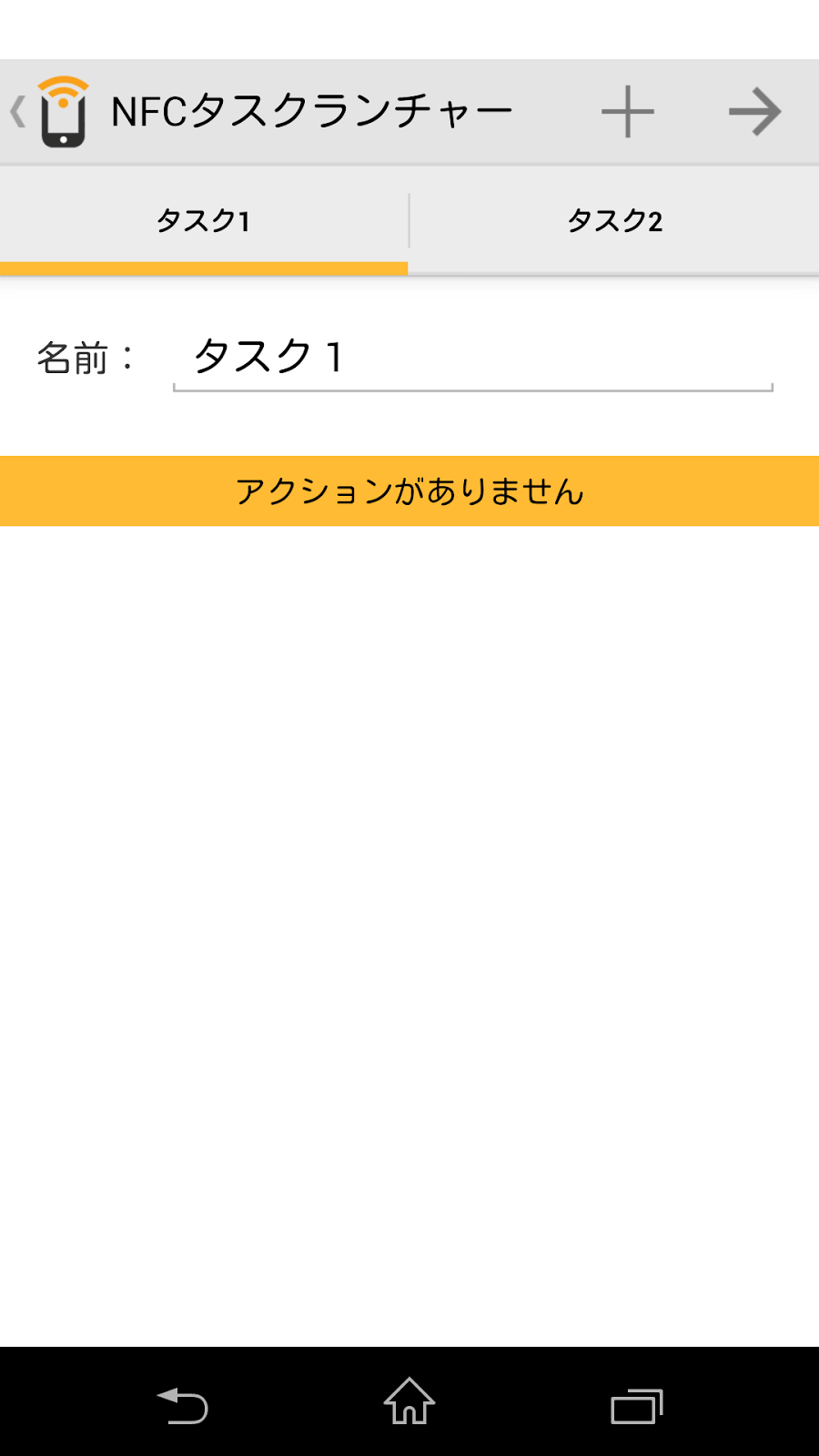Tap the plus icon to add an action
The image size is (819, 1456).
627,112
